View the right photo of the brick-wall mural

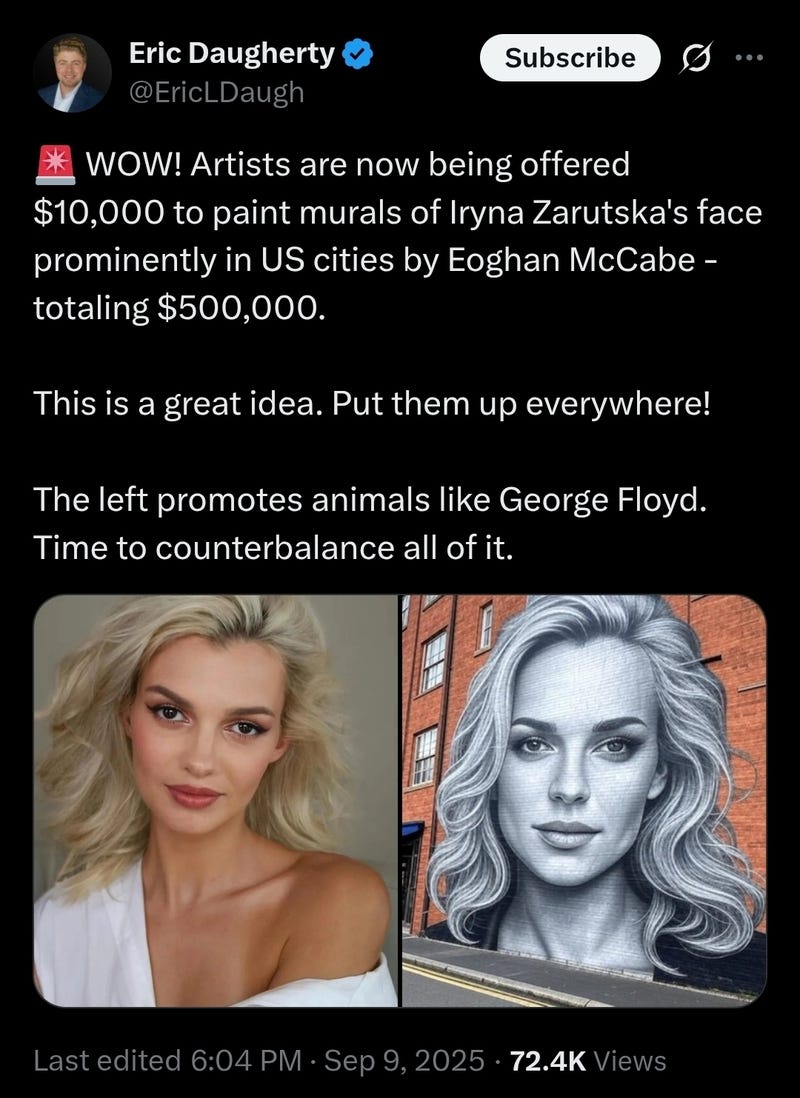click(583, 800)
